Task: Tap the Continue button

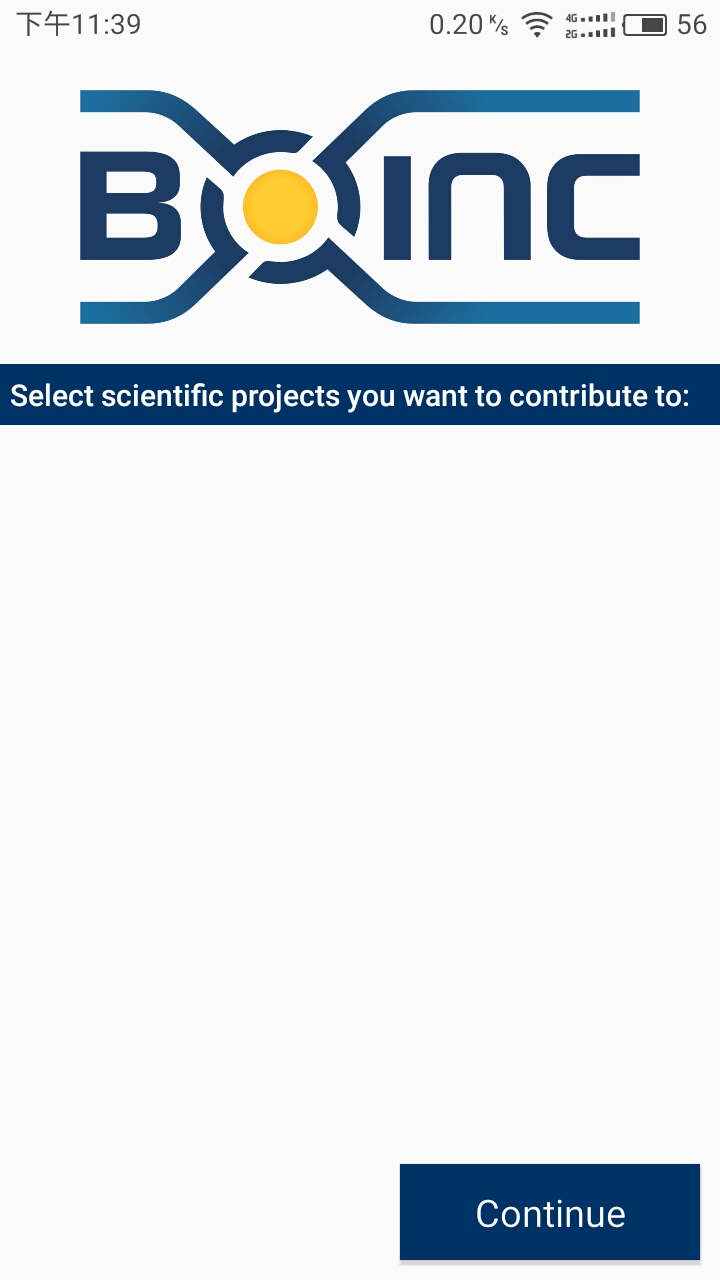Action: pyautogui.click(x=550, y=1212)
